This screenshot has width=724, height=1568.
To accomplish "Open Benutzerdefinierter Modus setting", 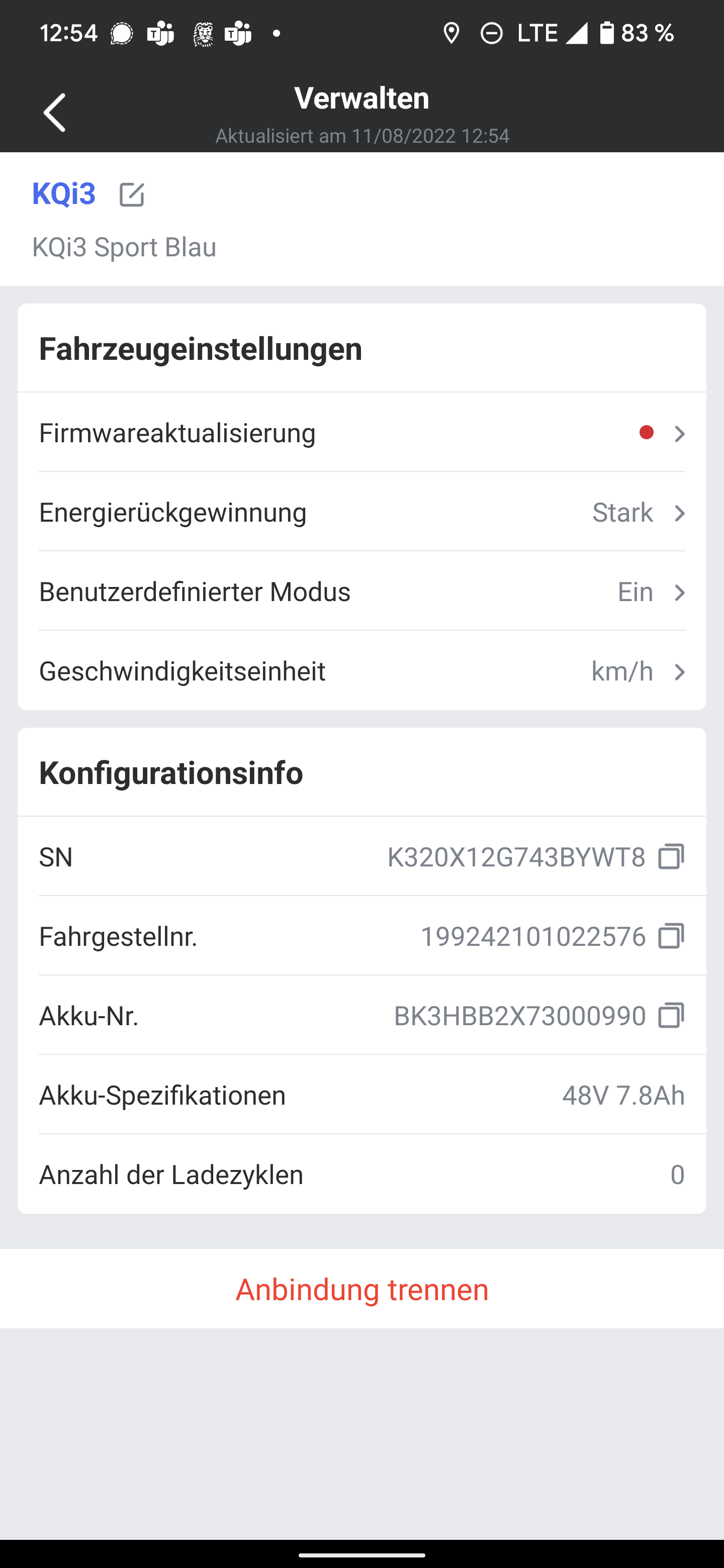I will [361, 591].
